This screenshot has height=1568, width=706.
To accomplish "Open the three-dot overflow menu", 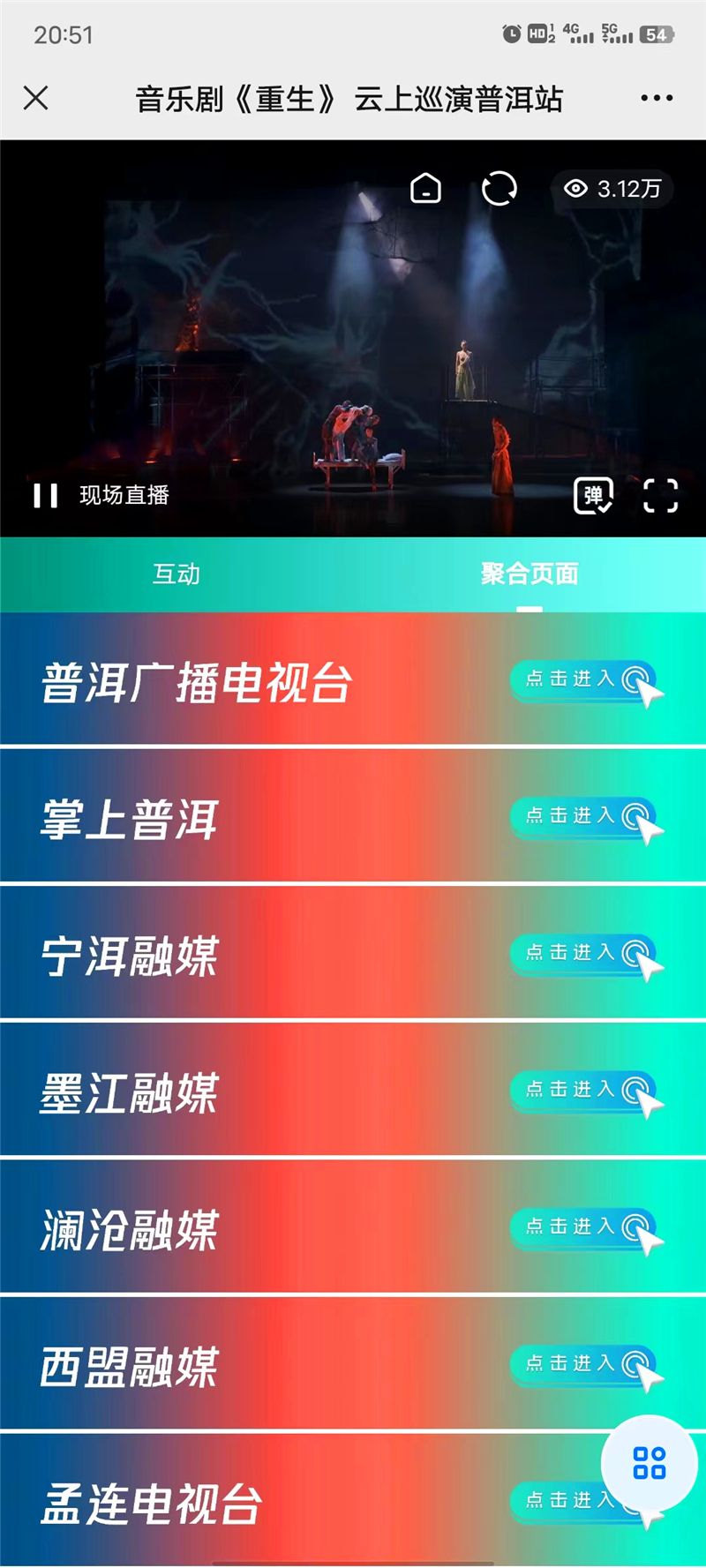I will coord(657,98).
